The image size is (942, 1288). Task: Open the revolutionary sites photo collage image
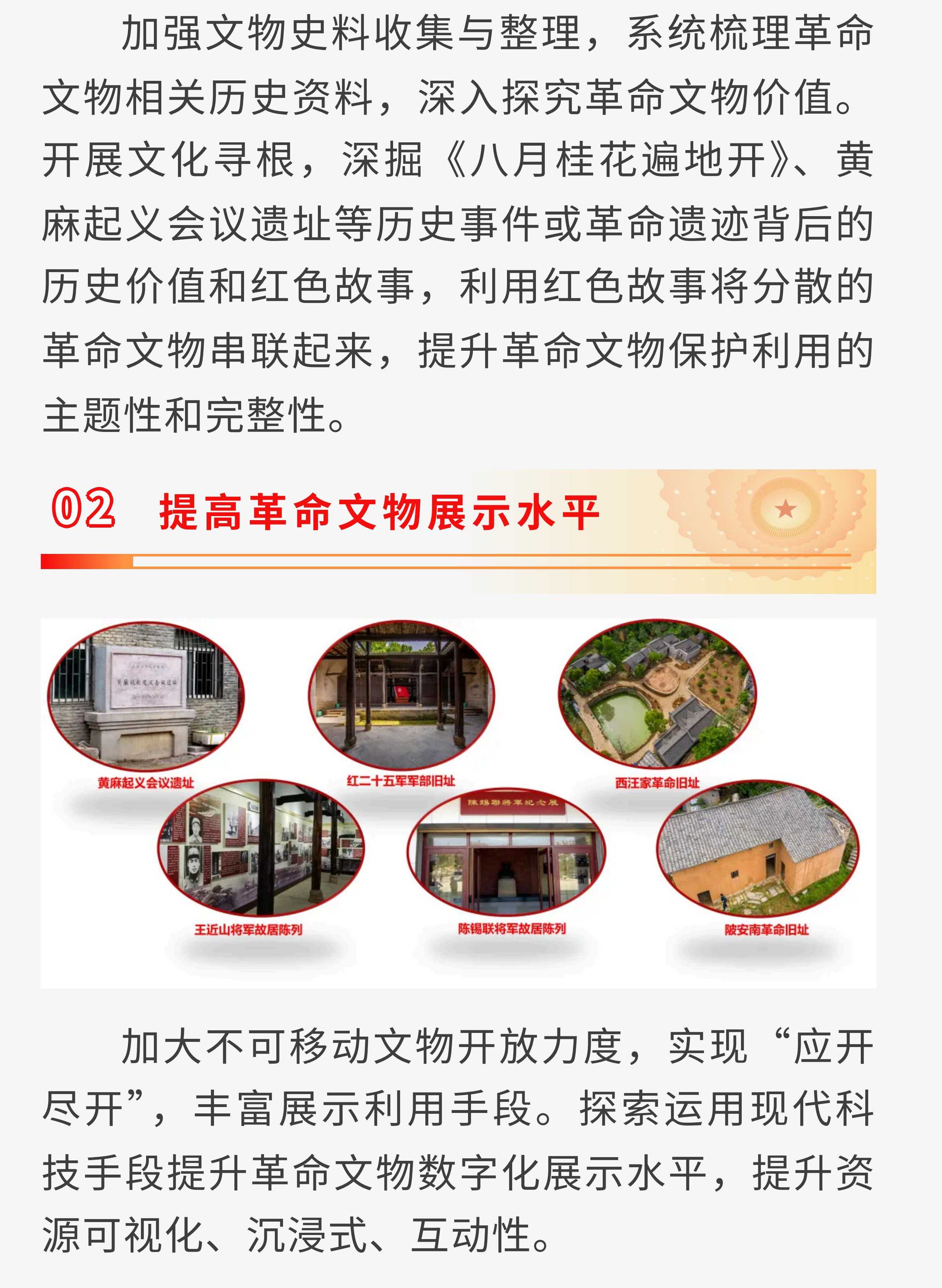(x=458, y=803)
